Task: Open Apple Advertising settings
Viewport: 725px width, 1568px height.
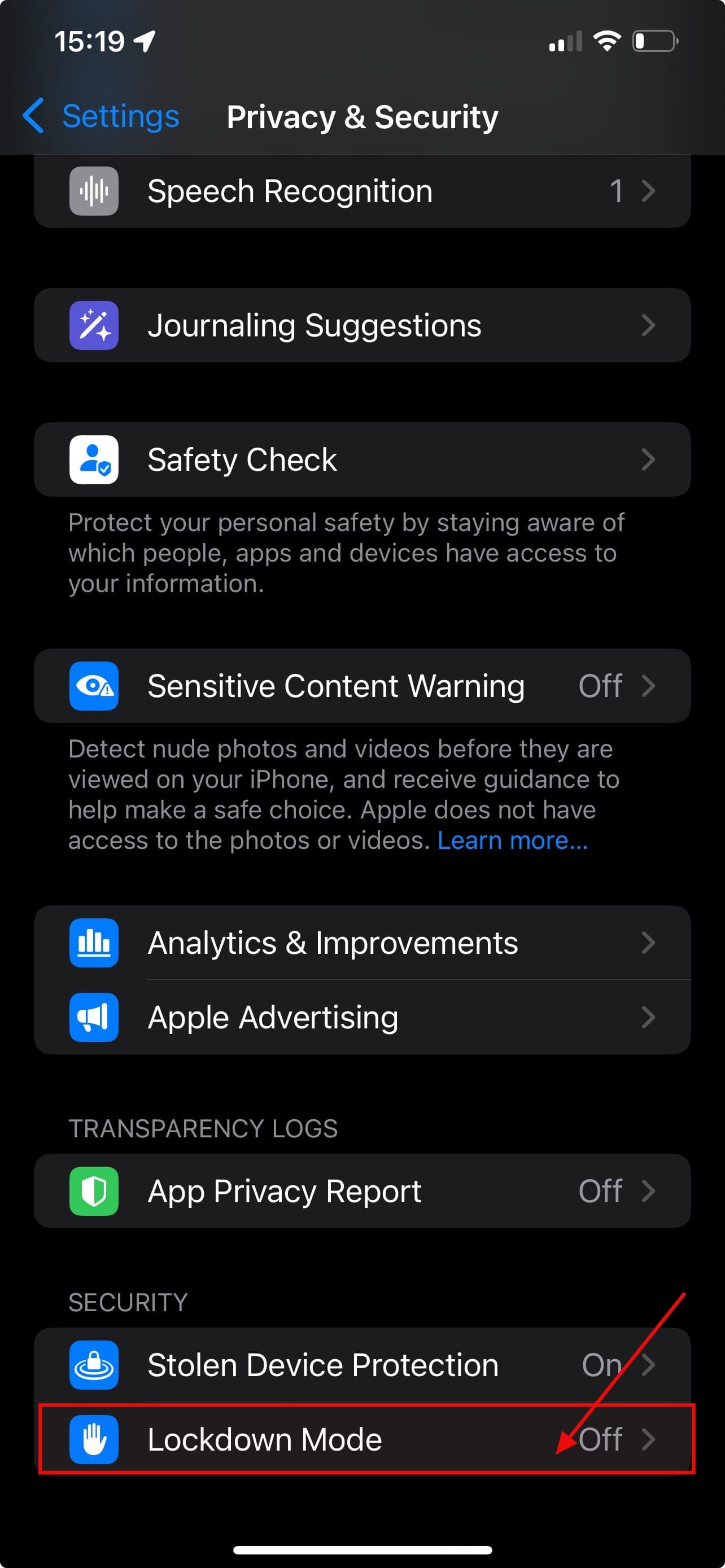Action: (x=361, y=1017)
